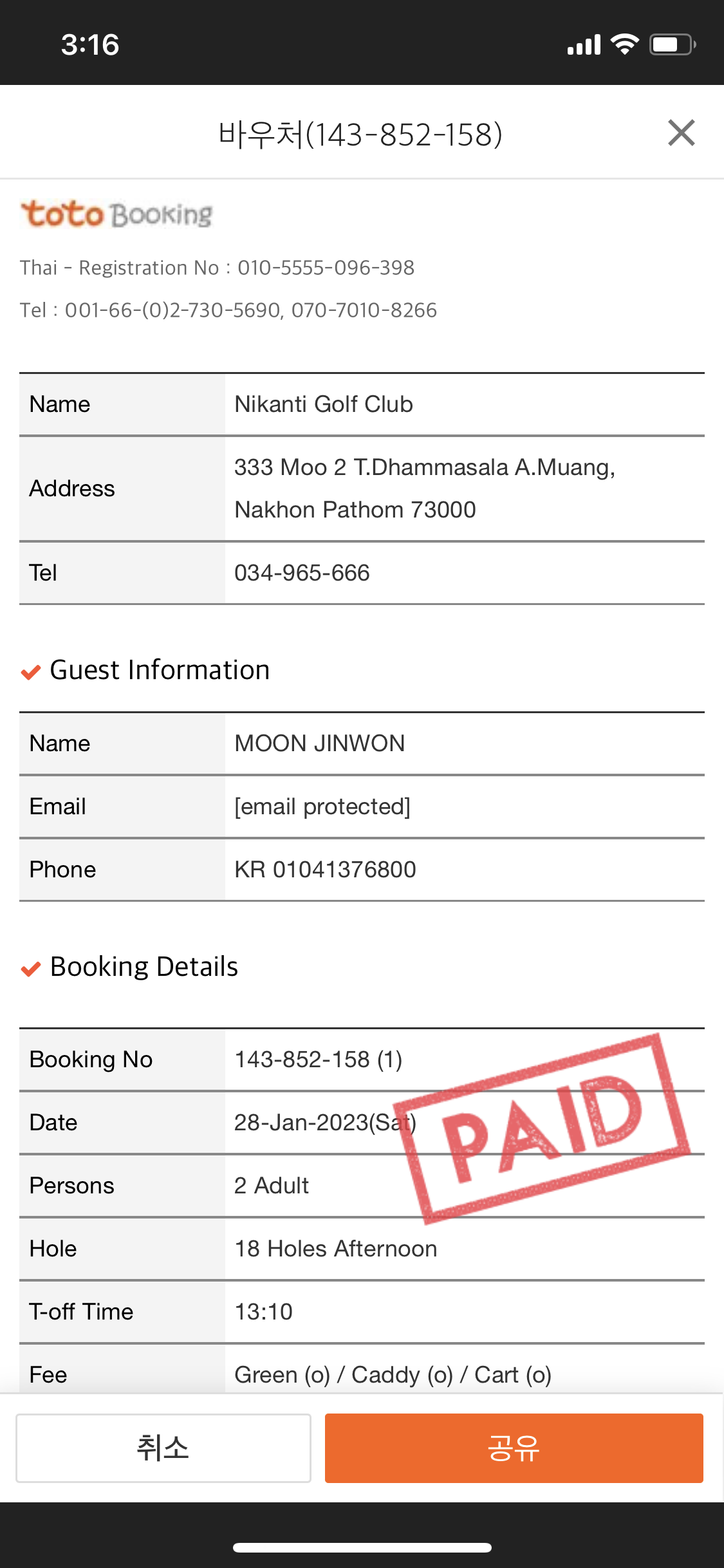The height and width of the screenshot is (1568, 724).
Task: Close the voucher screen with X
Action: click(x=681, y=133)
